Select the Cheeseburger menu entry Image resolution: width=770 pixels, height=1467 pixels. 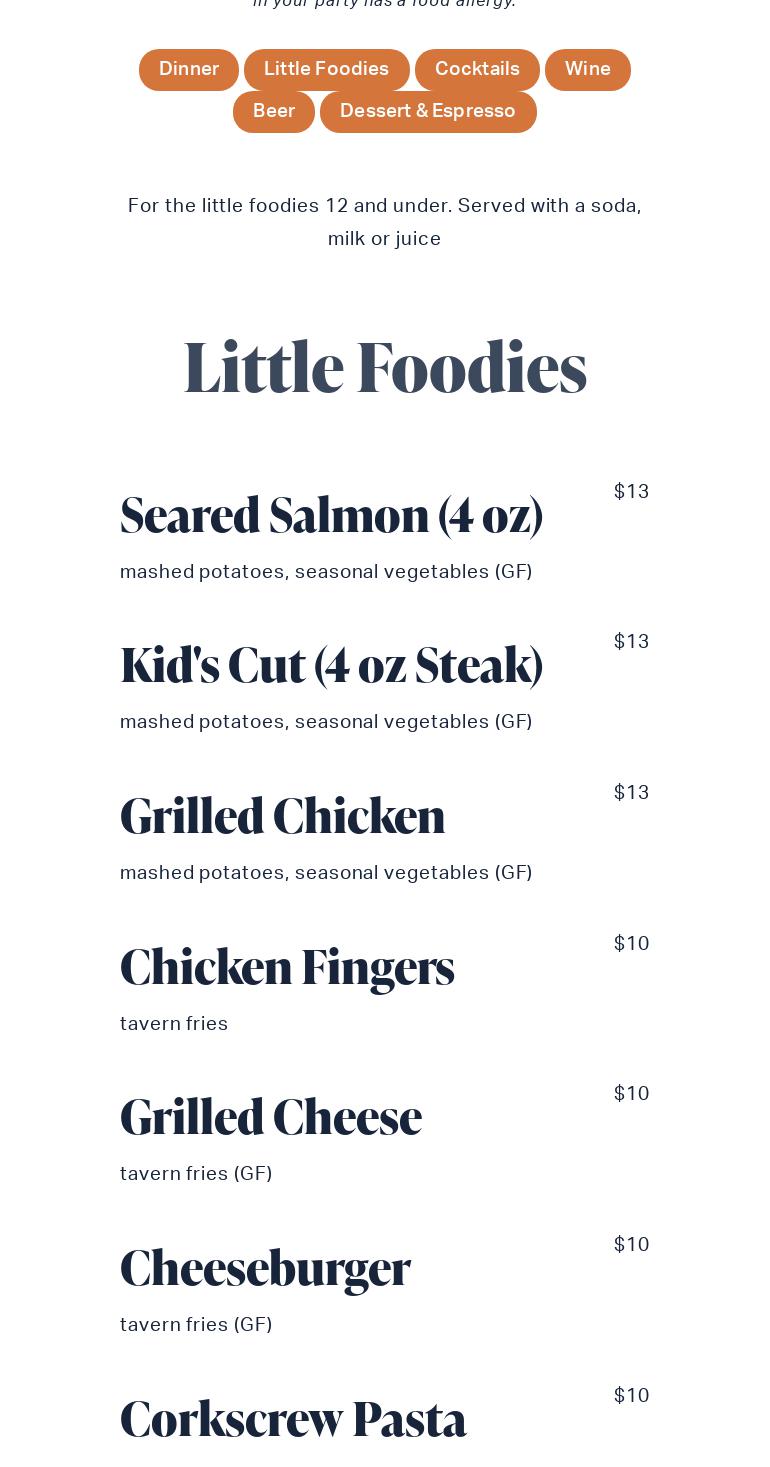(265, 1267)
